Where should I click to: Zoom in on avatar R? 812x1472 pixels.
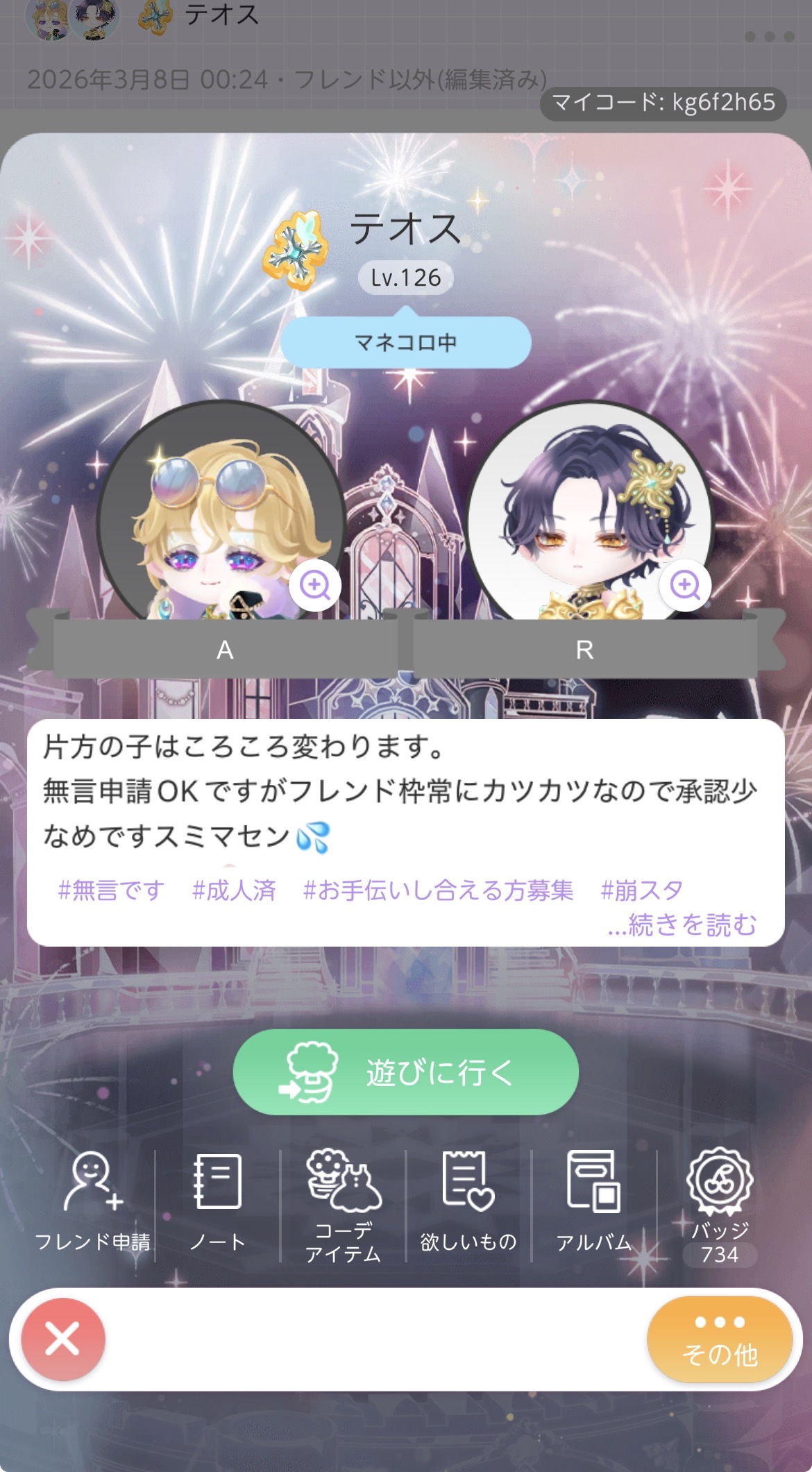[685, 585]
